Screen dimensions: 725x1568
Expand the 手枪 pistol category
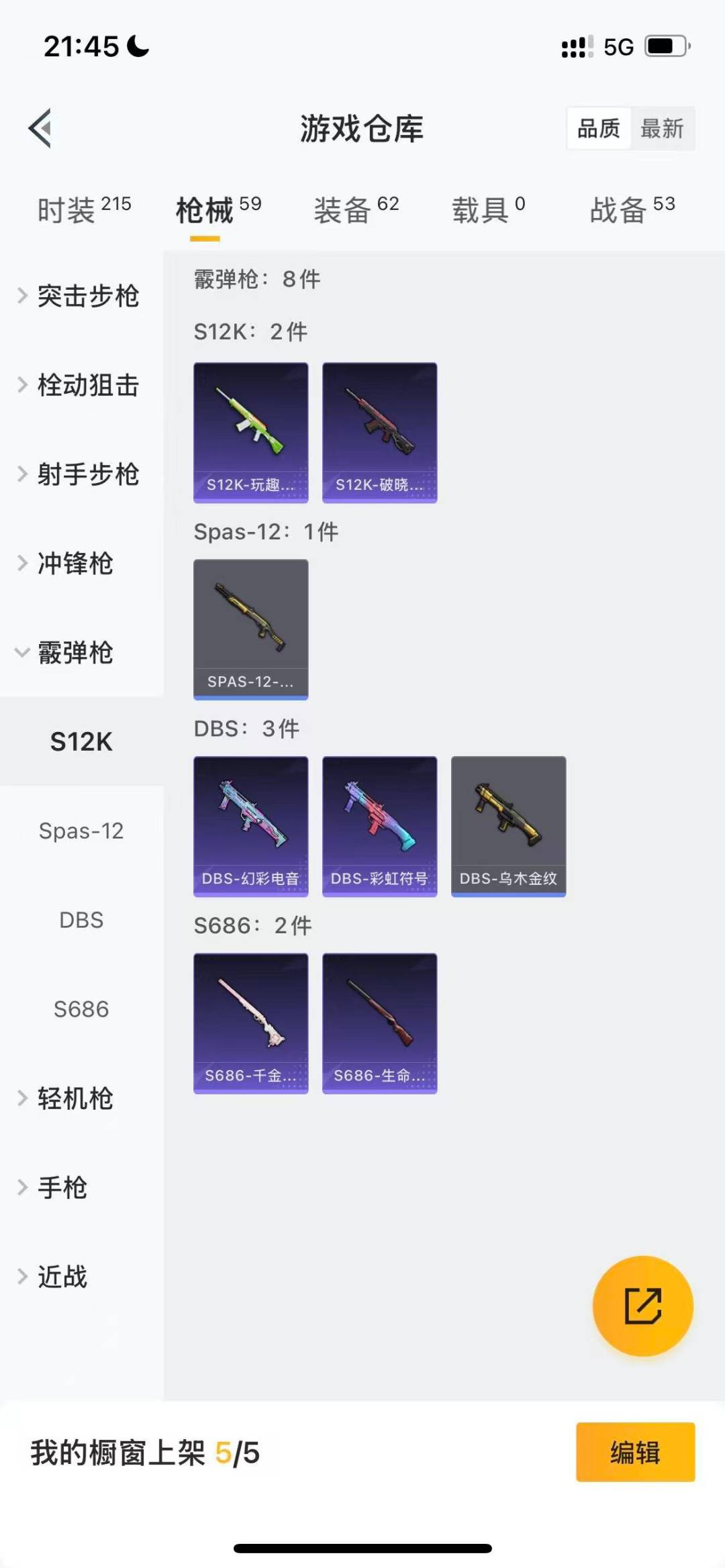point(62,1188)
